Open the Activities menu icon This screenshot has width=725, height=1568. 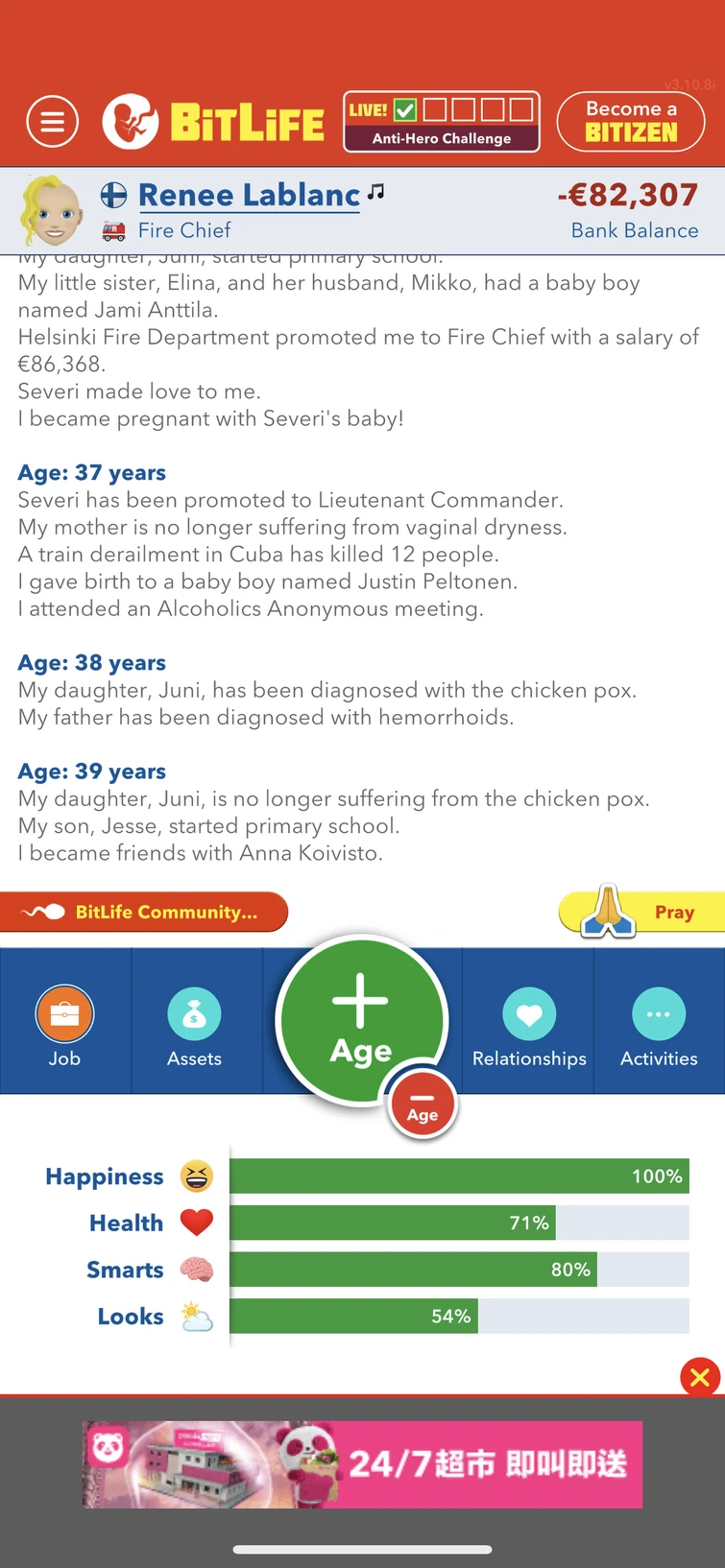tap(659, 1013)
